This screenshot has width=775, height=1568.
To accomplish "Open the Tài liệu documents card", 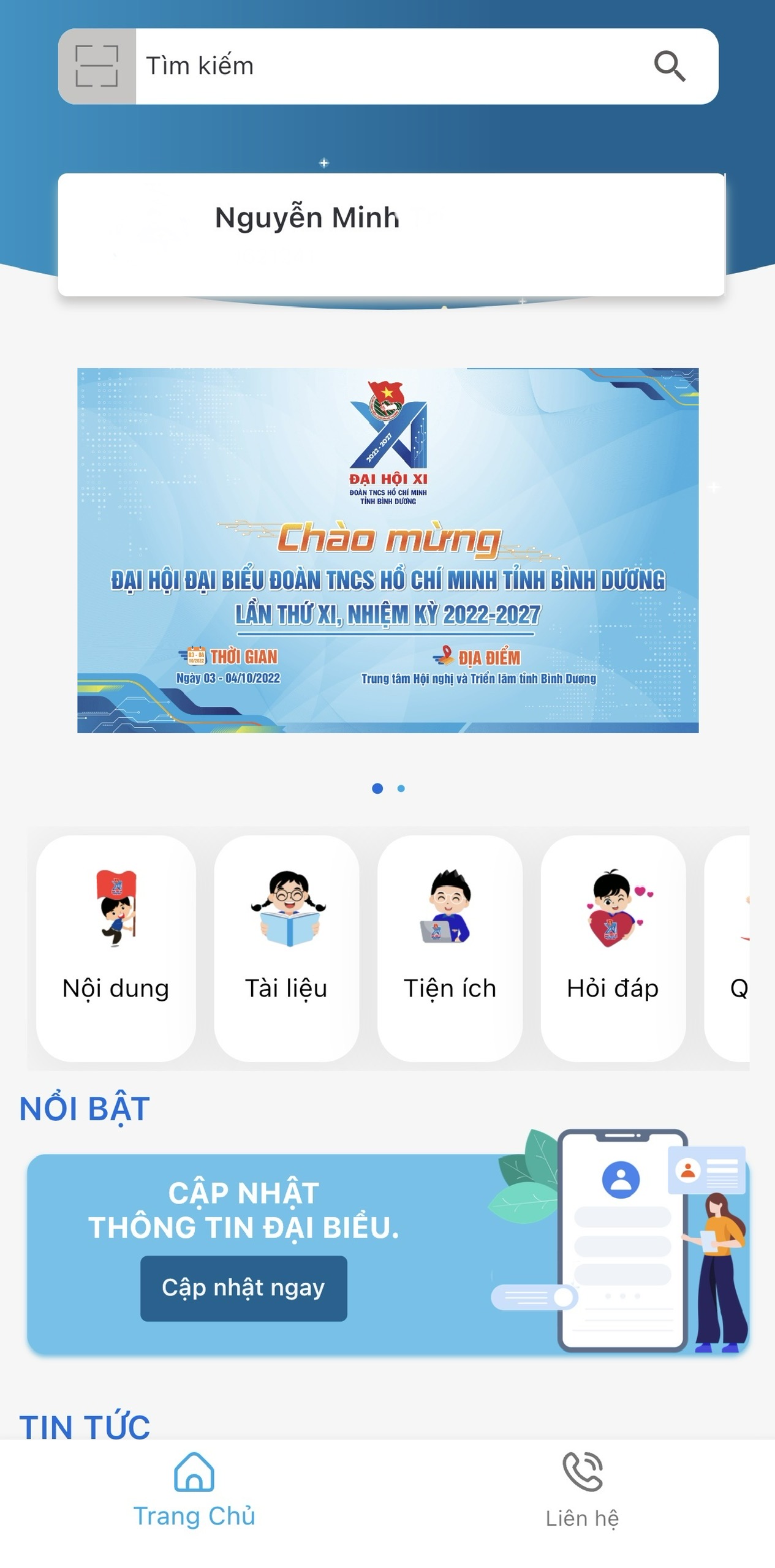I will (286, 948).
